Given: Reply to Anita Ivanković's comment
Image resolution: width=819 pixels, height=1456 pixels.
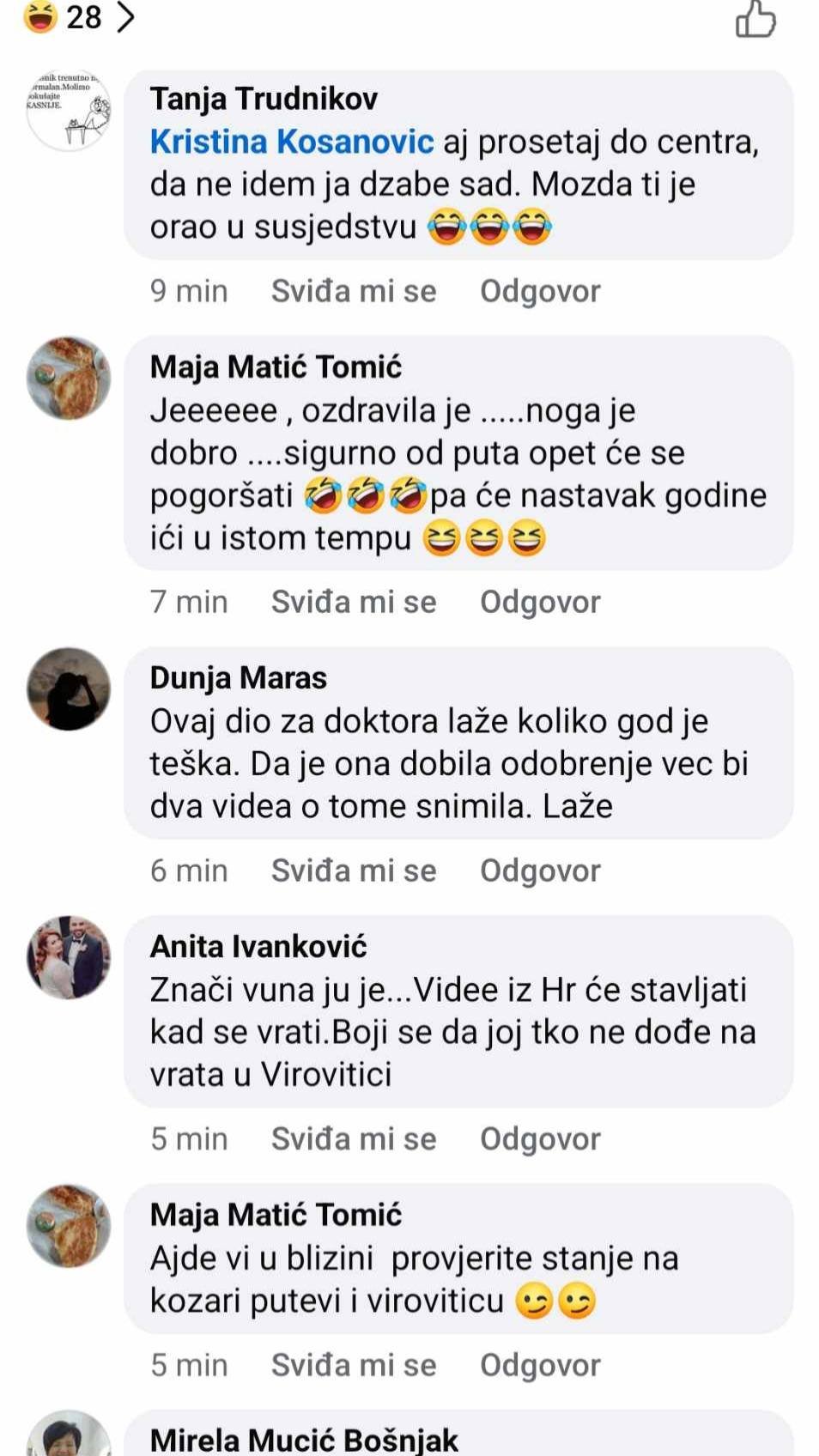Looking at the screenshot, I should click(540, 1138).
